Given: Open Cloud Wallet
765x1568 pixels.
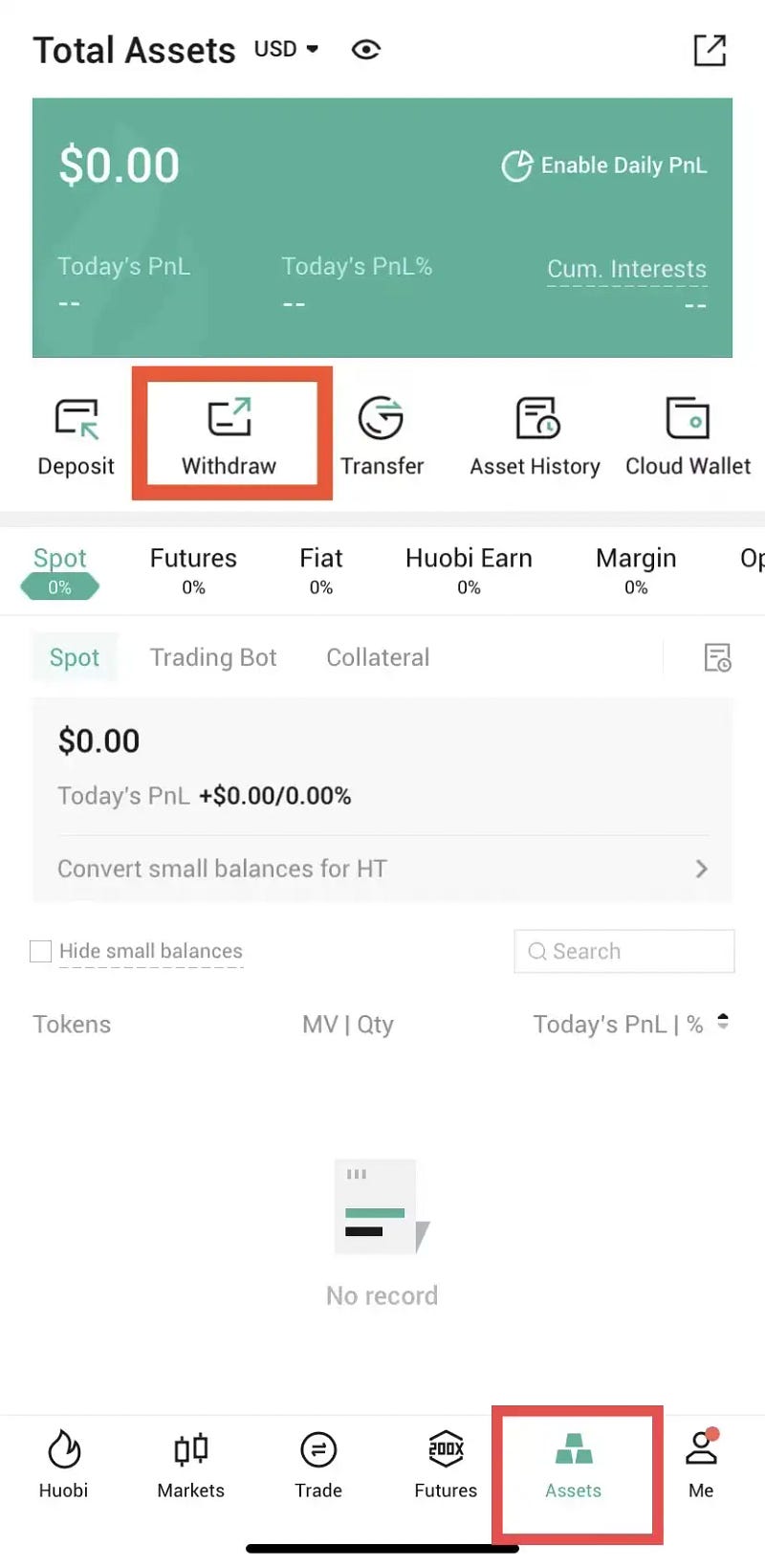Looking at the screenshot, I should (688, 436).
